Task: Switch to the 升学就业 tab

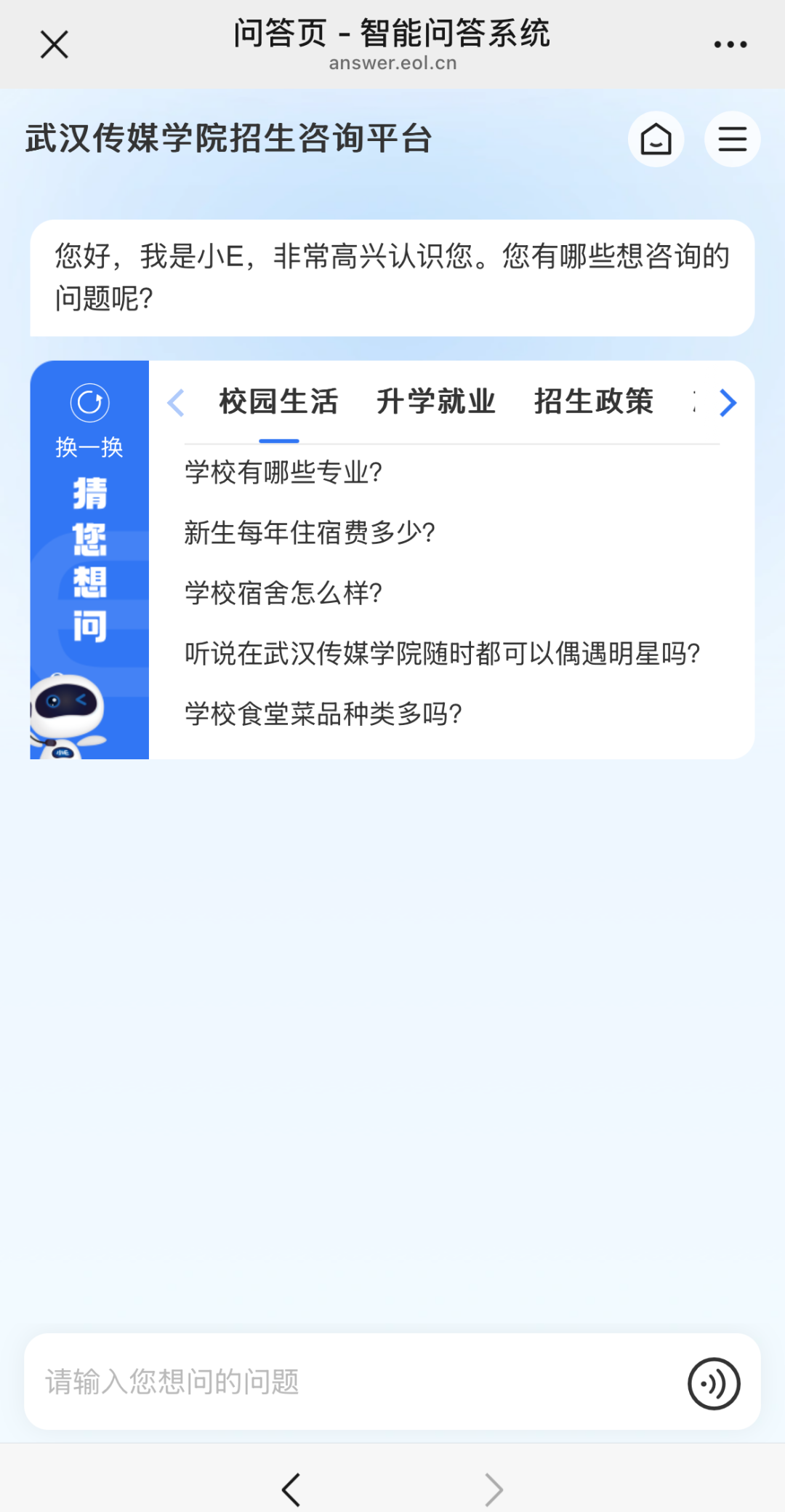Action: 436,401
